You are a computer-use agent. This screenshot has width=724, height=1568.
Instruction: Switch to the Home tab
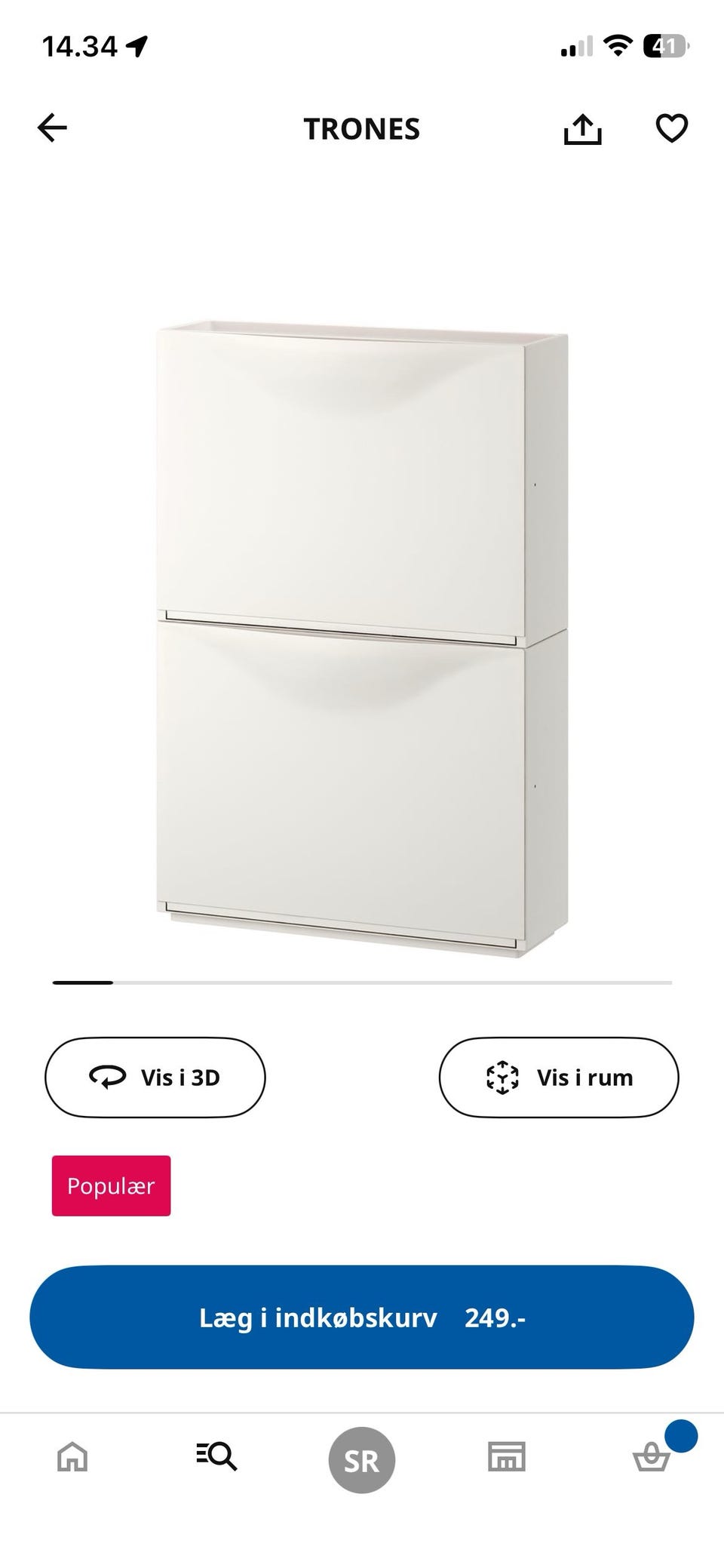(72, 1457)
